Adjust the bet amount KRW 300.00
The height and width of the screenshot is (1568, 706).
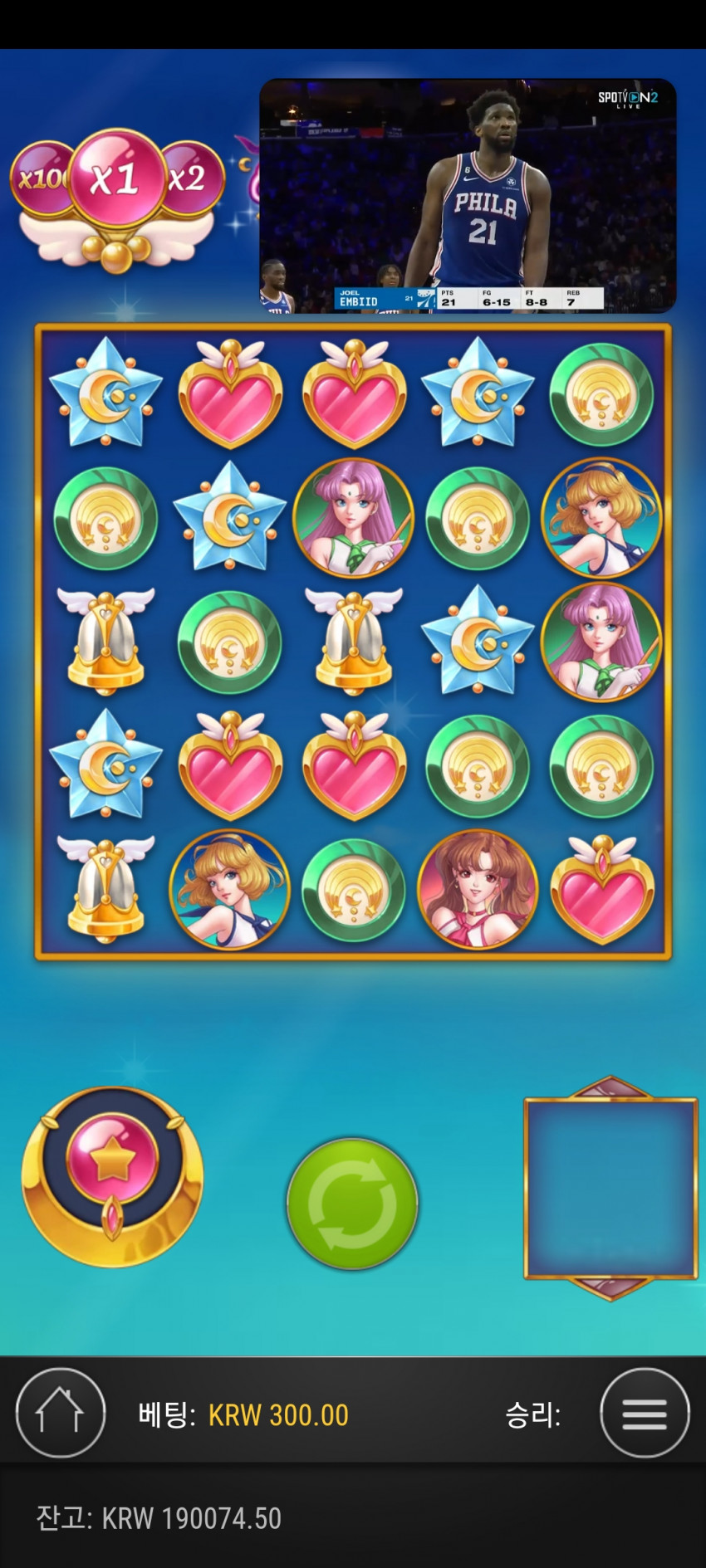click(277, 1415)
